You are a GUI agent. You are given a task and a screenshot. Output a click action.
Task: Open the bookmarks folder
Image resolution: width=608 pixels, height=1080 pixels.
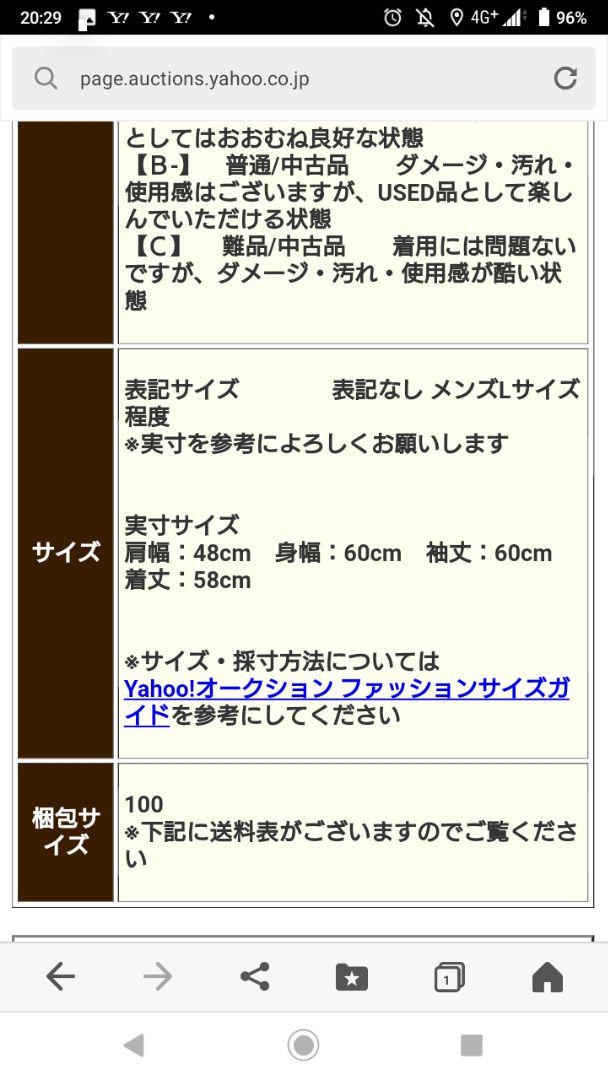coord(352,977)
